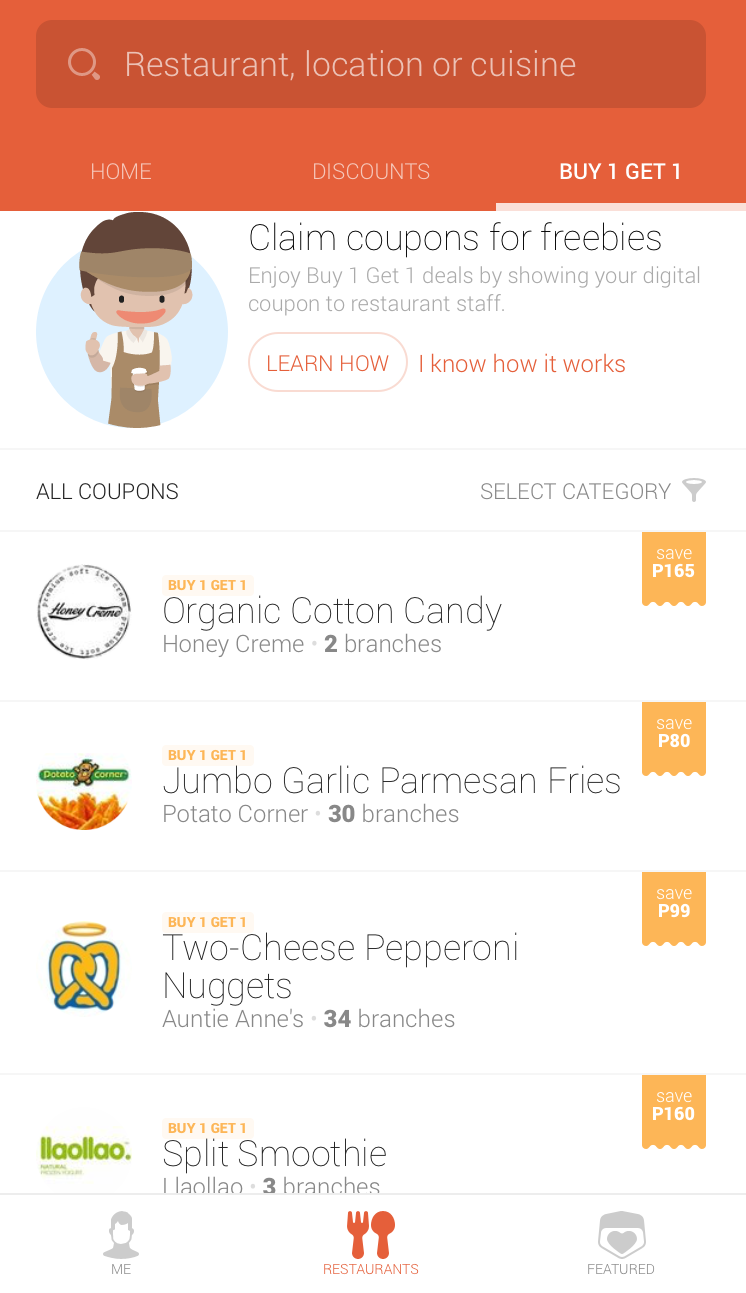Open the Organic Cotton Candy coupon

(x=373, y=616)
